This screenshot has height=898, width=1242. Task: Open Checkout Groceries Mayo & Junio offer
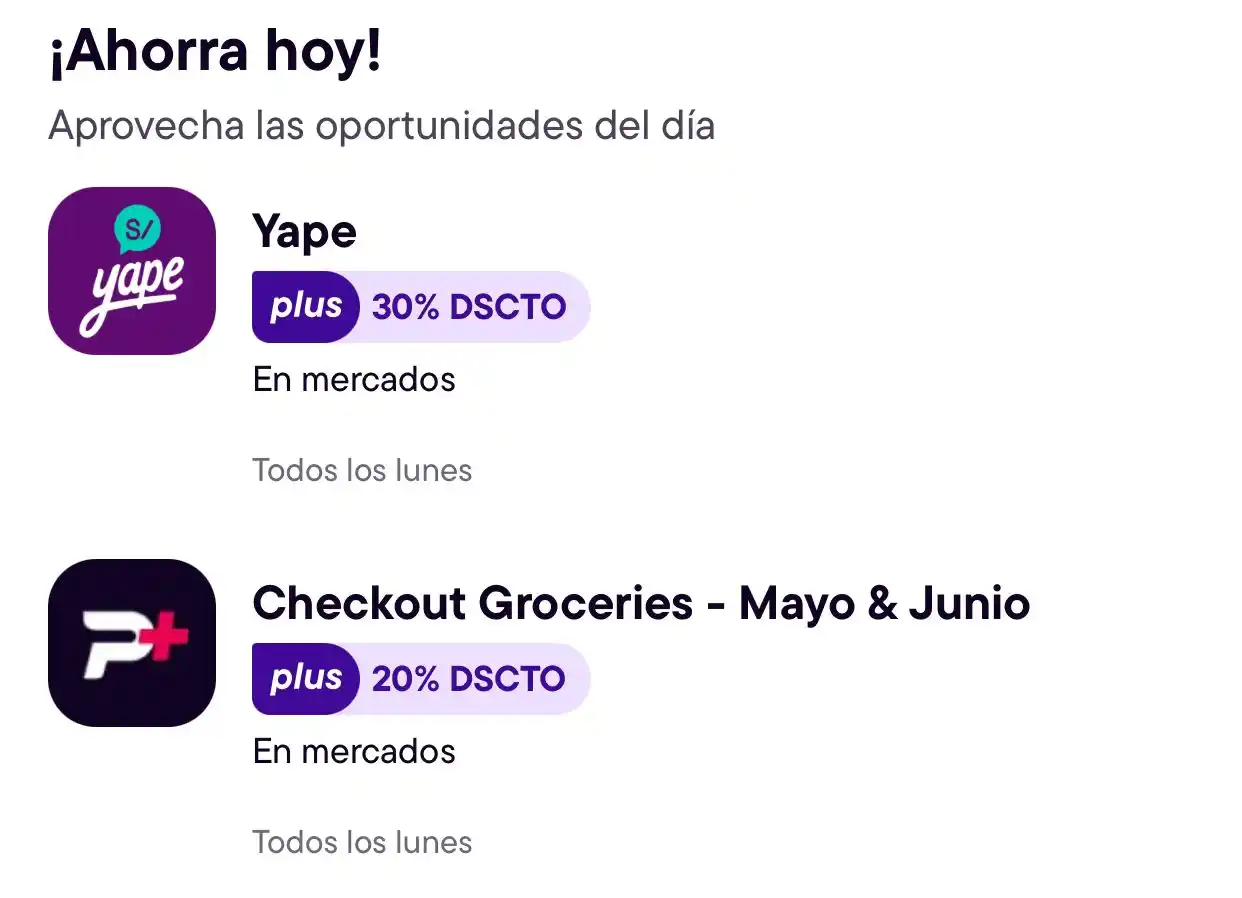(x=640, y=604)
